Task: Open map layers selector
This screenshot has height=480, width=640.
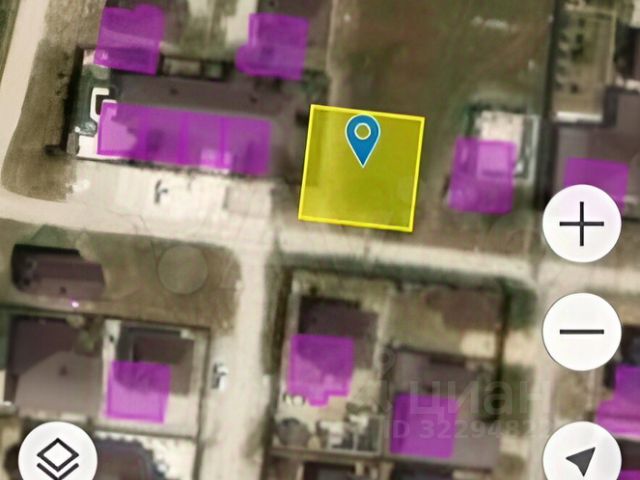Action: coord(58,459)
